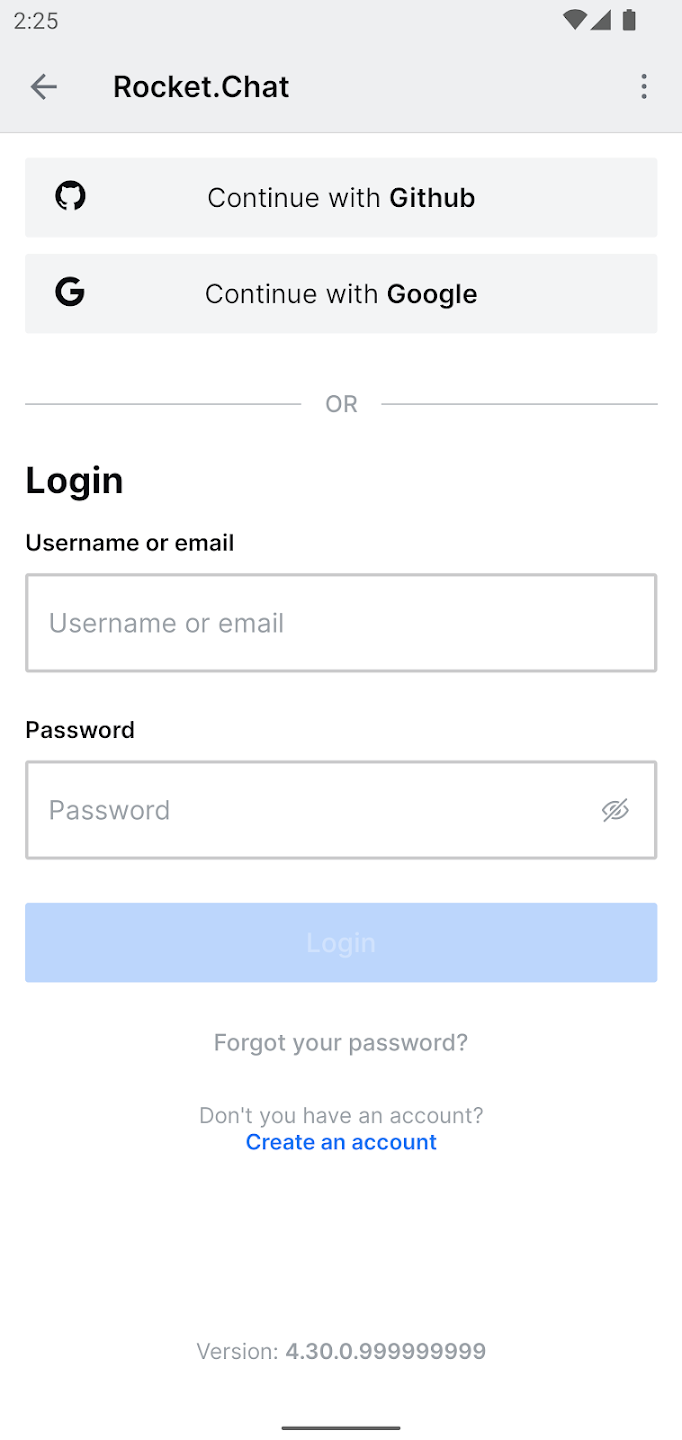Image resolution: width=682 pixels, height=1440 pixels.
Task: Select Create an account link
Action: point(341,1142)
